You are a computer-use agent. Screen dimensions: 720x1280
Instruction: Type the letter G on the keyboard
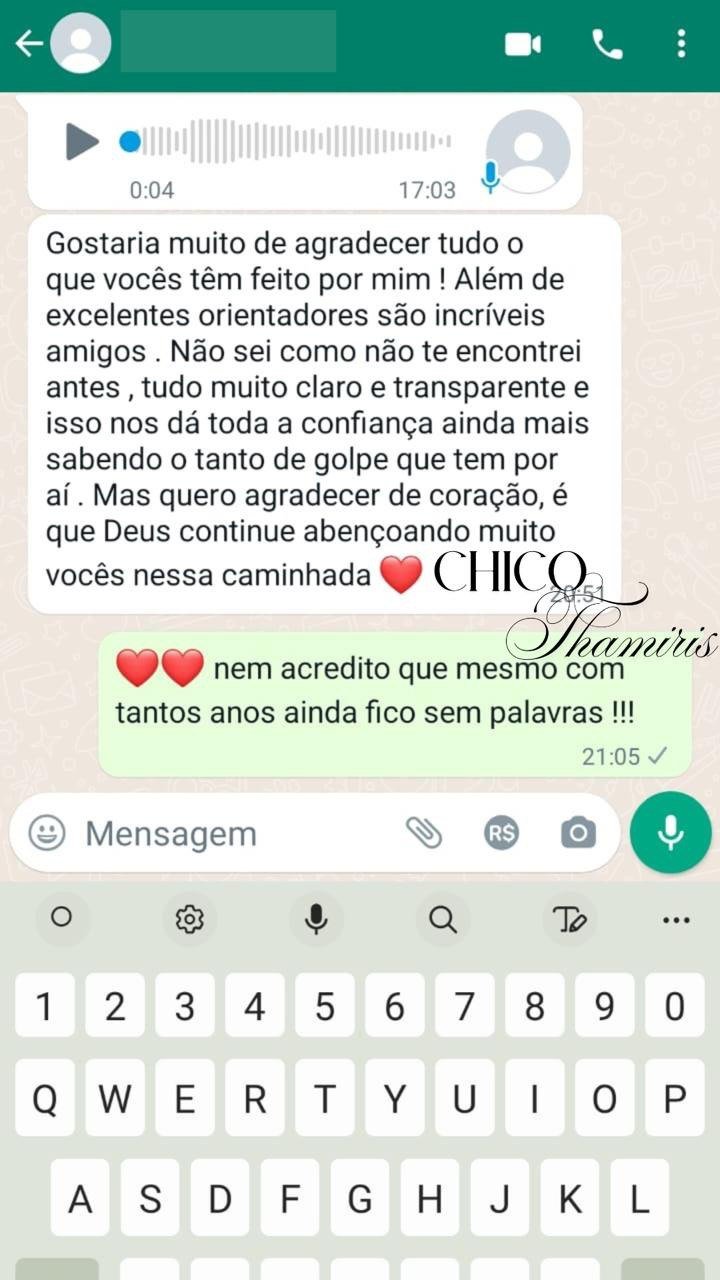point(360,1197)
